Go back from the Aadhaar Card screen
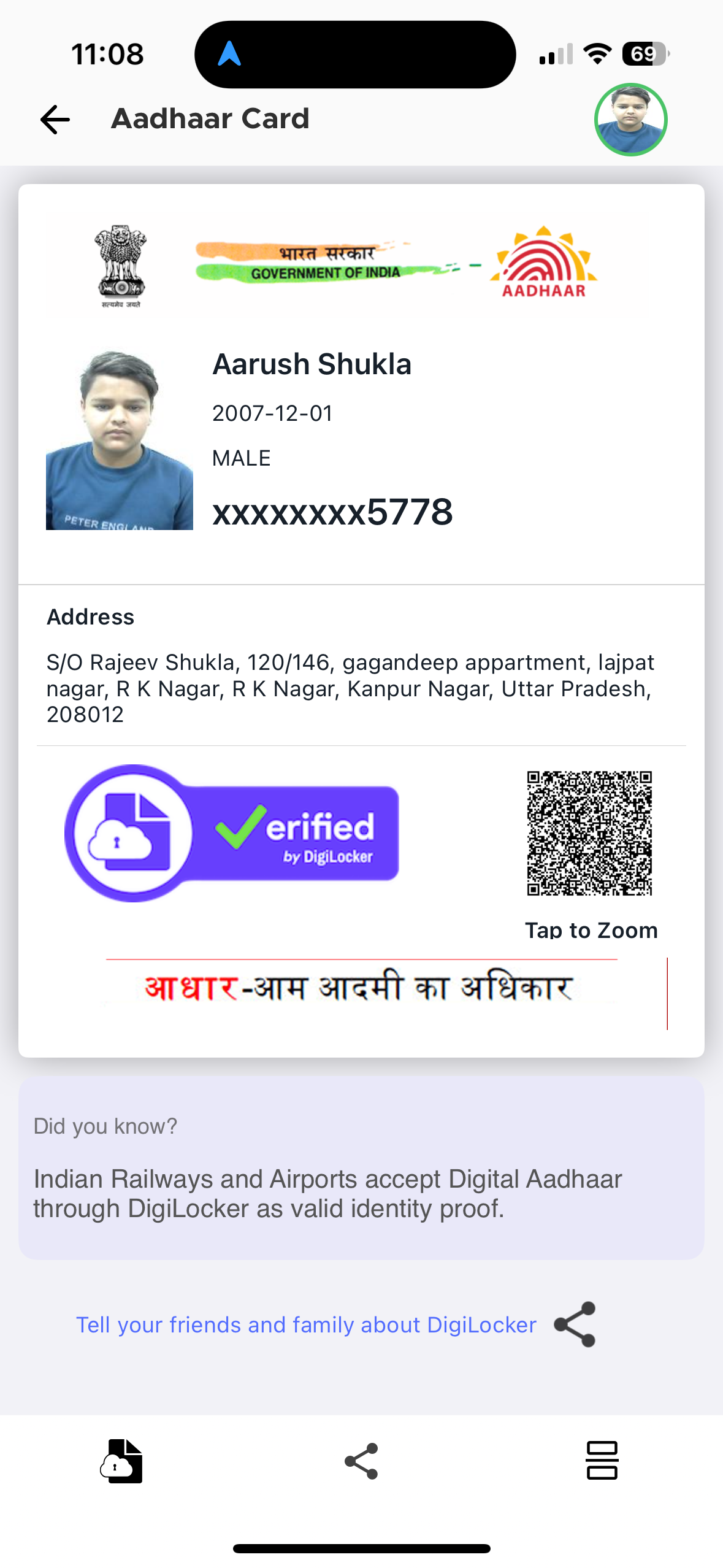 55,119
